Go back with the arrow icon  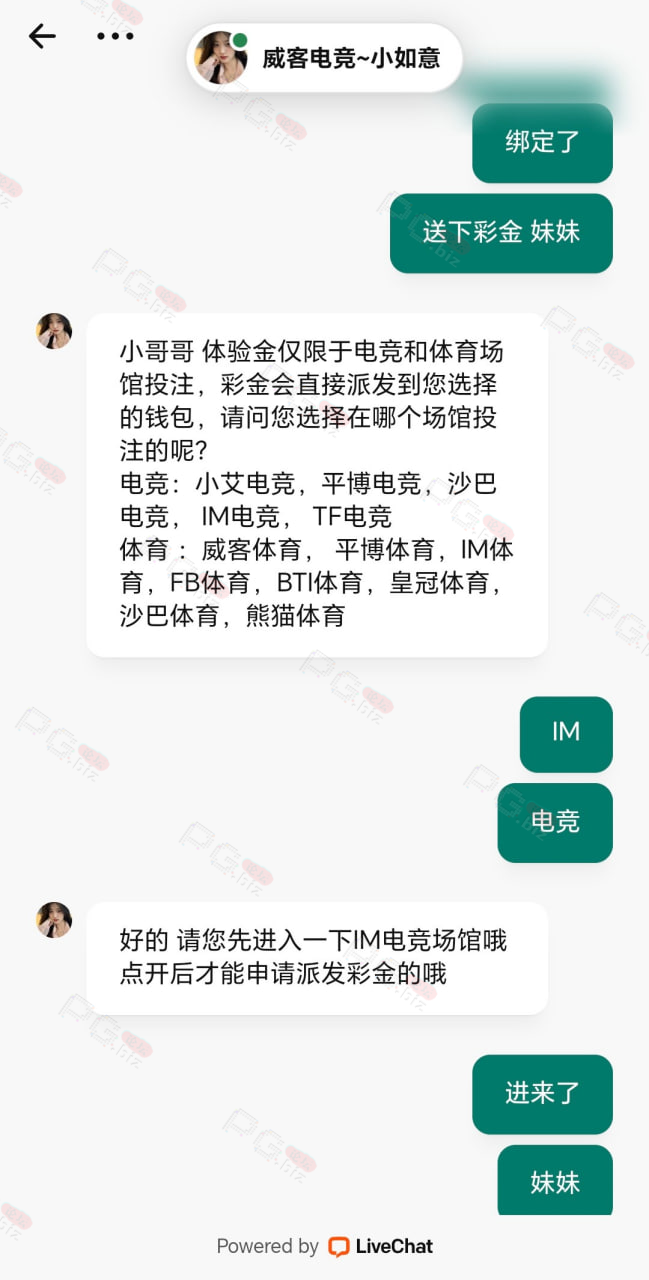pyautogui.click(x=42, y=37)
